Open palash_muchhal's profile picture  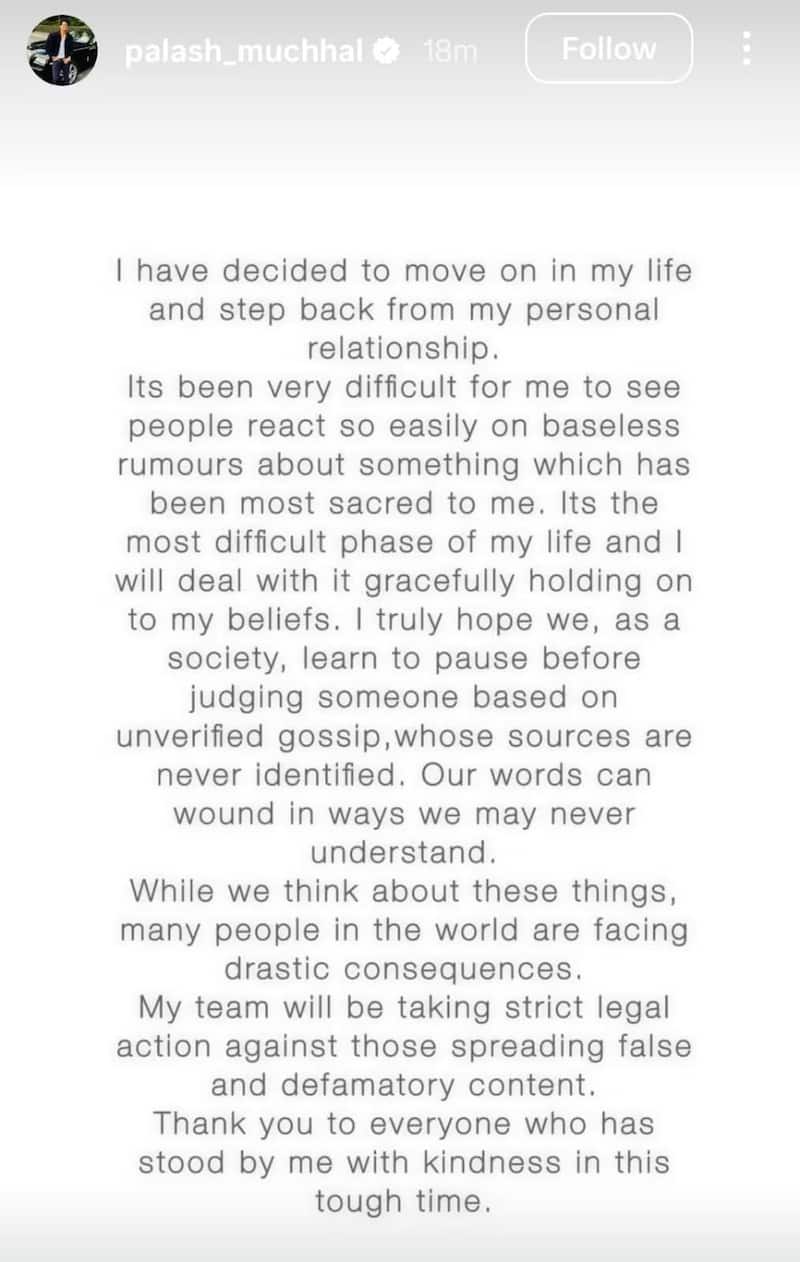click(62, 51)
